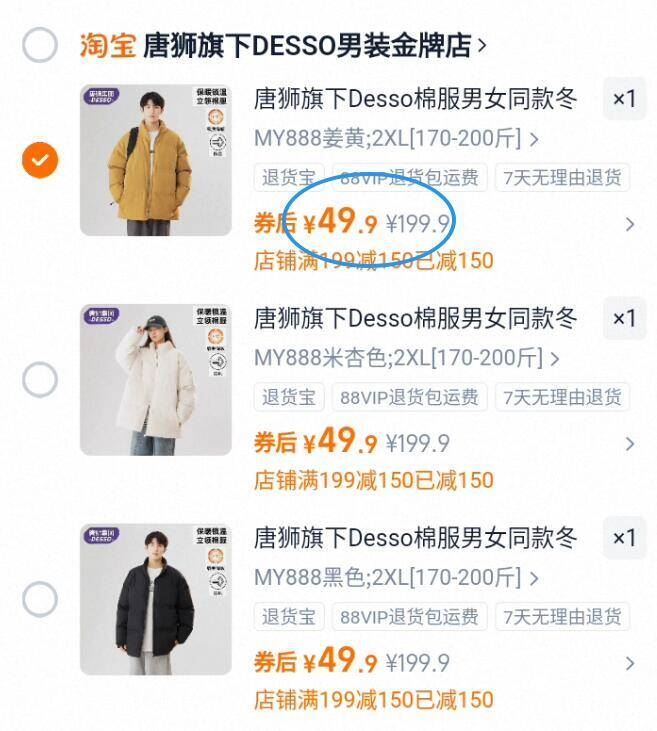Open the black jacket product image
This screenshot has width=657, height=731.
click(156, 599)
